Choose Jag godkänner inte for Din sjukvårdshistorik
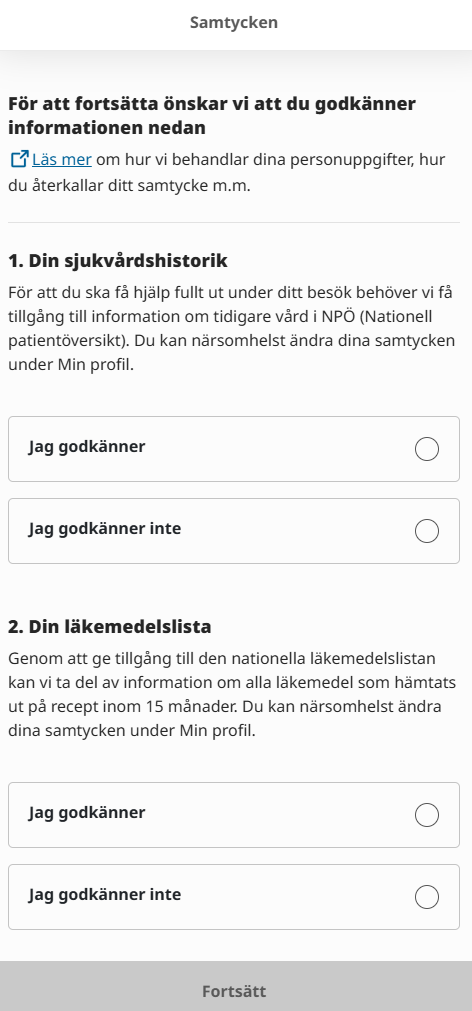This screenshot has width=472, height=1011. (x=233, y=531)
